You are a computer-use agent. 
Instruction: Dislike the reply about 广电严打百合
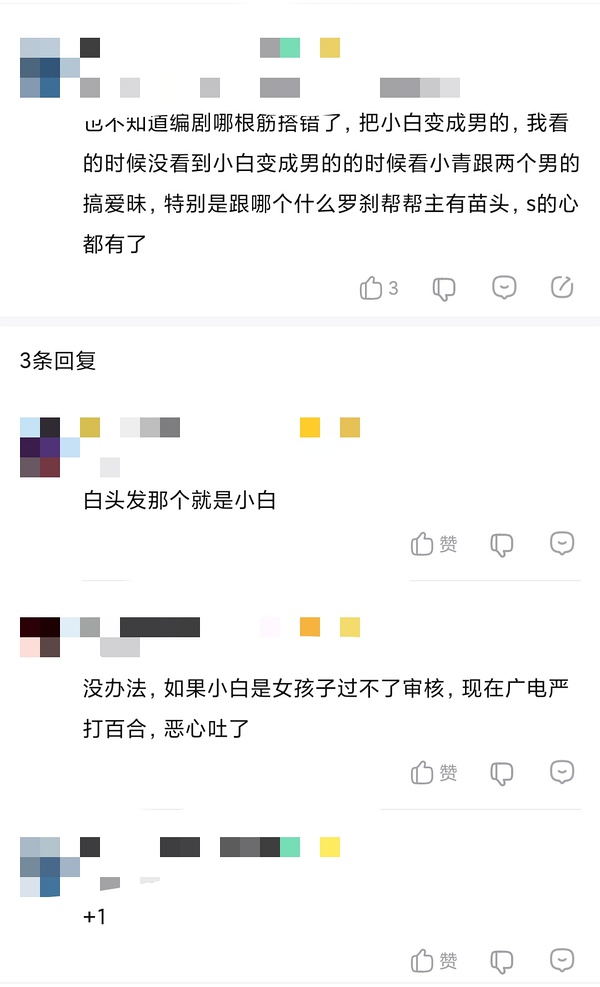point(502,772)
